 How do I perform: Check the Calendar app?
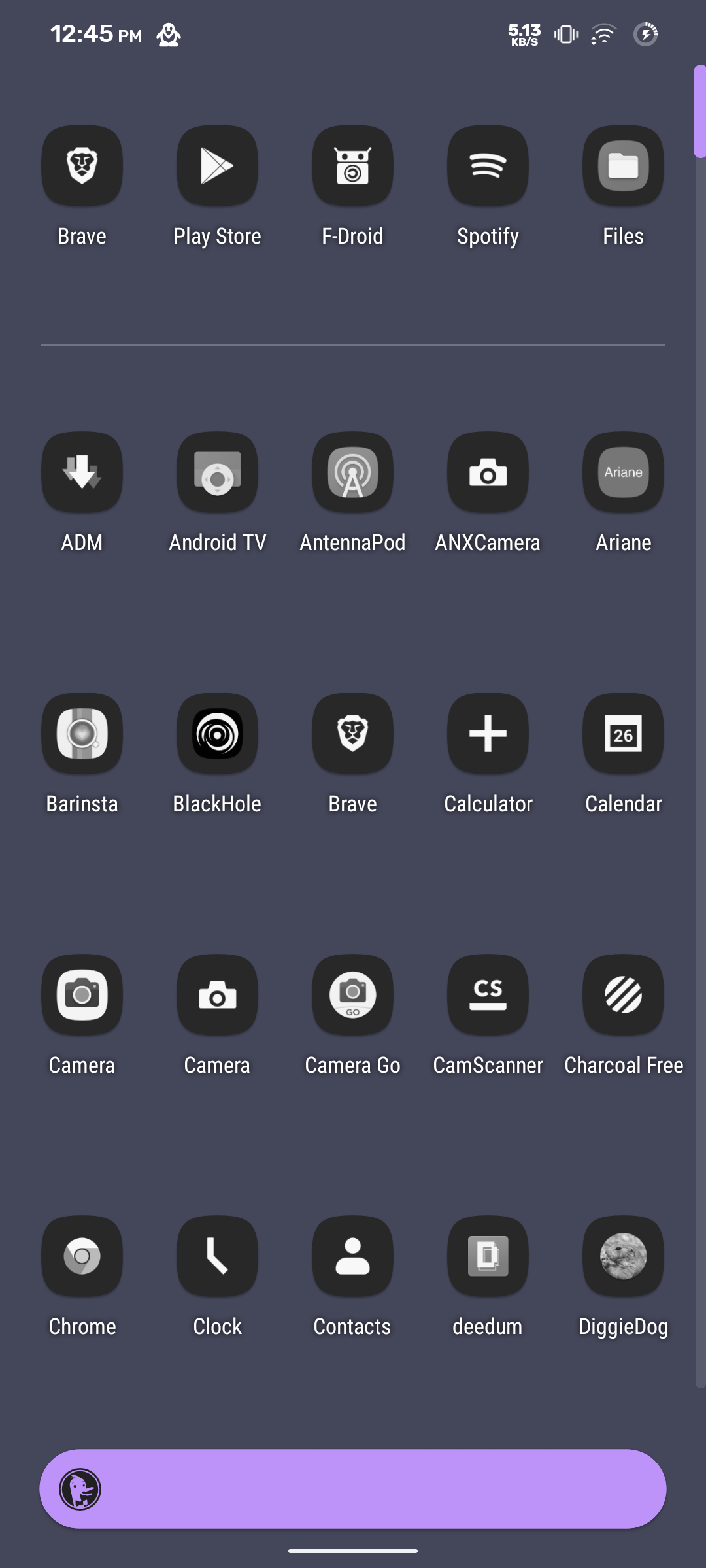pyautogui.click(x=622, y=733)
